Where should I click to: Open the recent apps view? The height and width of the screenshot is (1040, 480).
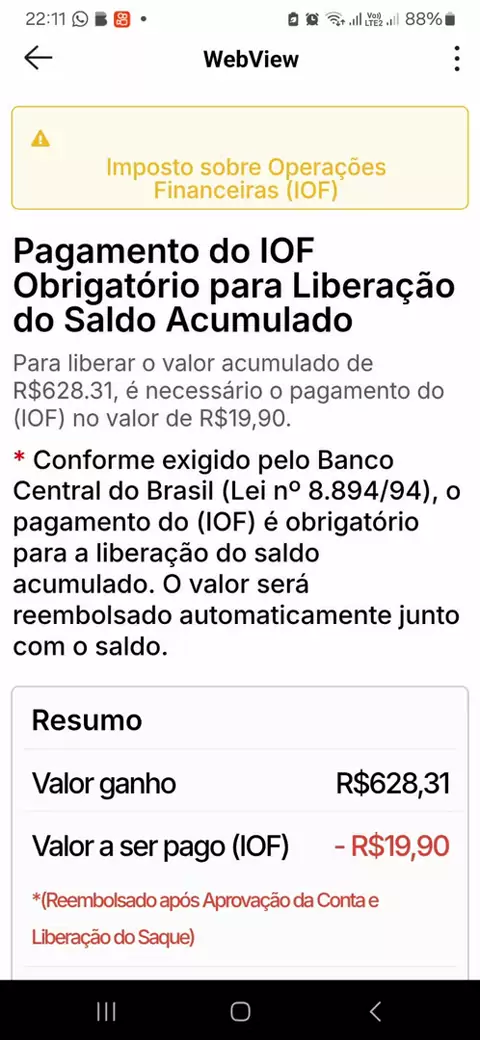pos(106,1011)
